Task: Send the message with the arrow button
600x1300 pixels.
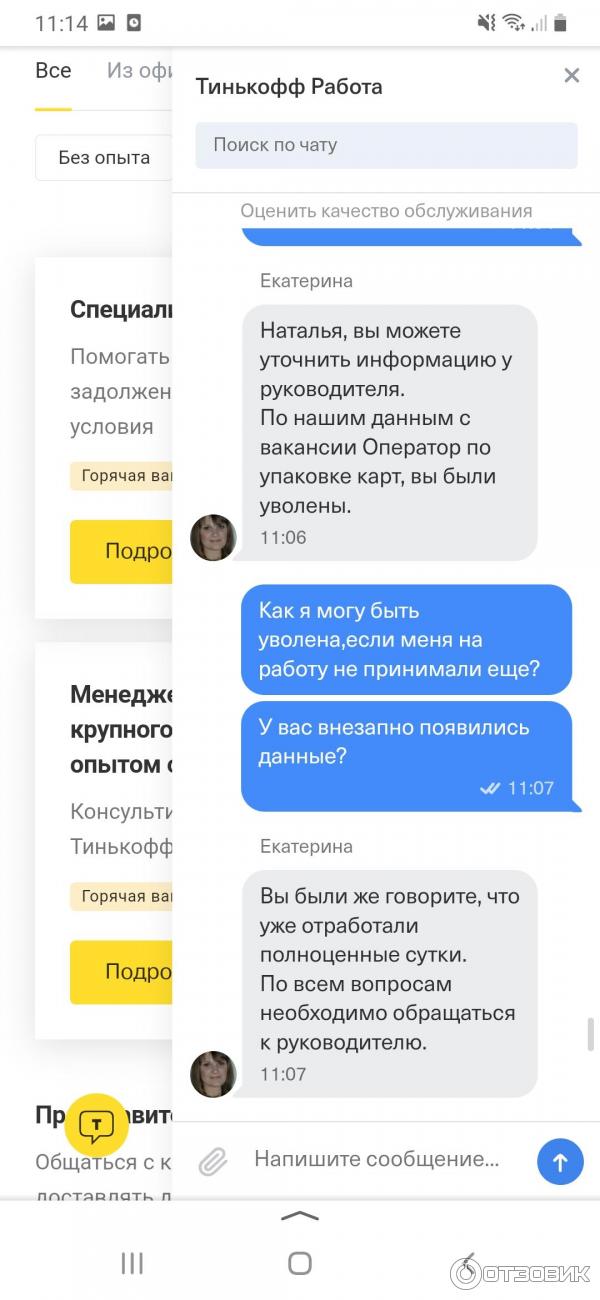Action: click(560, 1162)
